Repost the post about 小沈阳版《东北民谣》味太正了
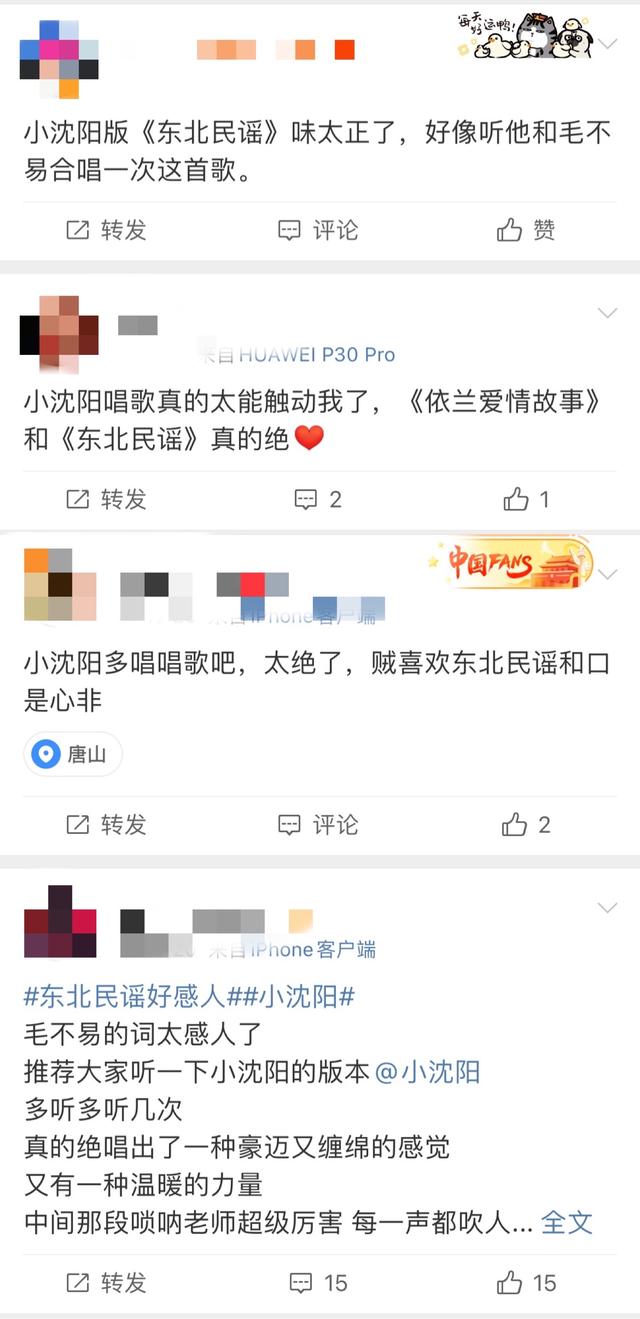This screenshot has height=1319, width=640. [x=106, y=231]
